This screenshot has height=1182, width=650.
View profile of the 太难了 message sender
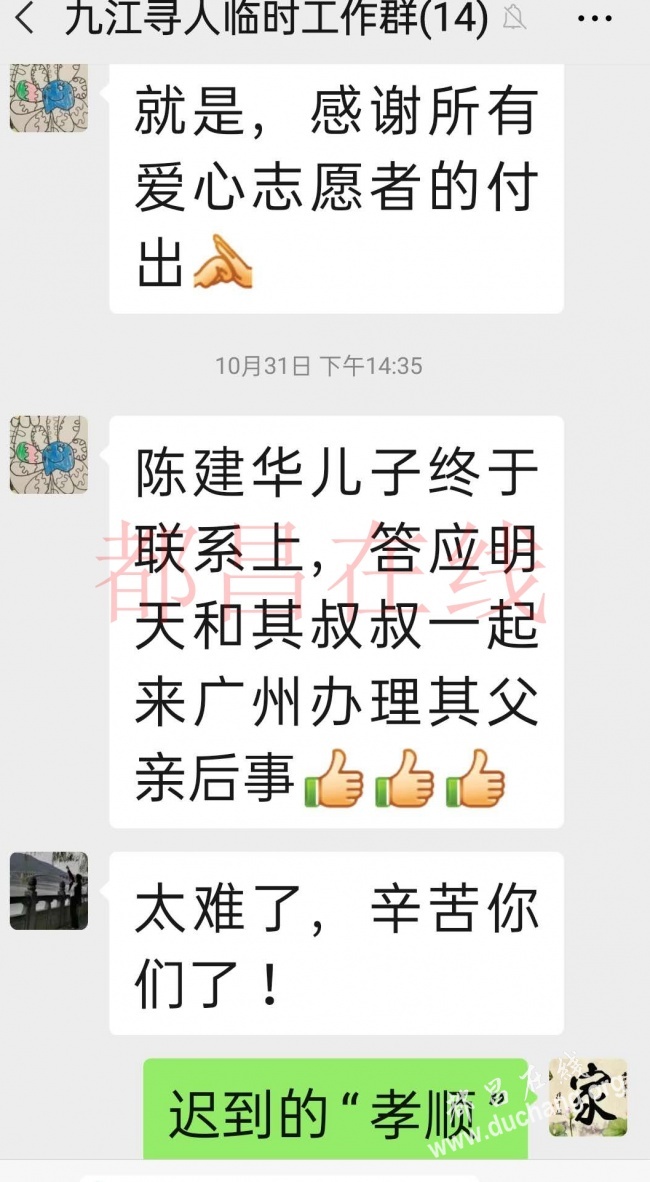(x=49, y=891)
